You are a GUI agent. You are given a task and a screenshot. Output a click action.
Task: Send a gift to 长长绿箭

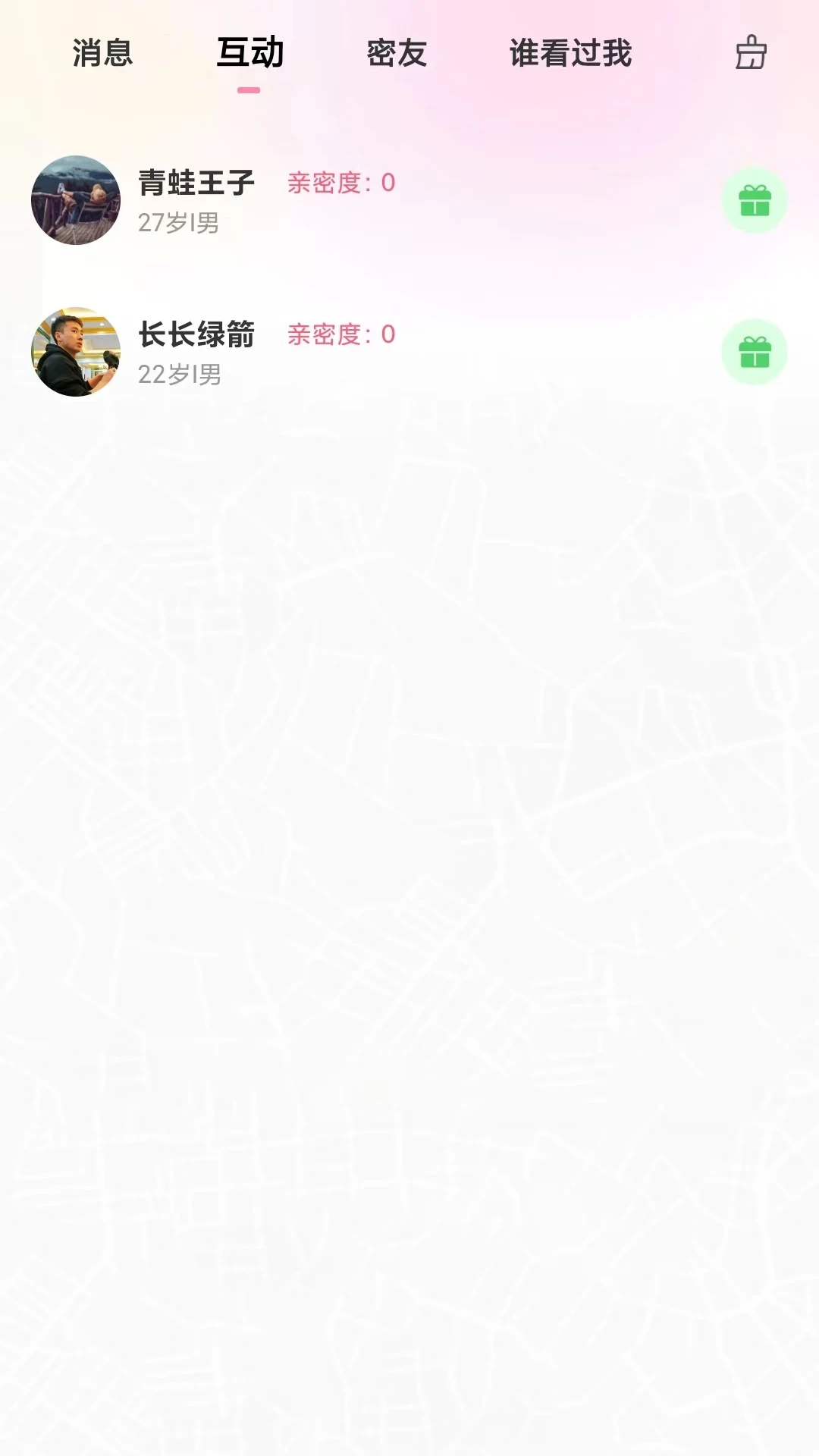coord(755,352)
